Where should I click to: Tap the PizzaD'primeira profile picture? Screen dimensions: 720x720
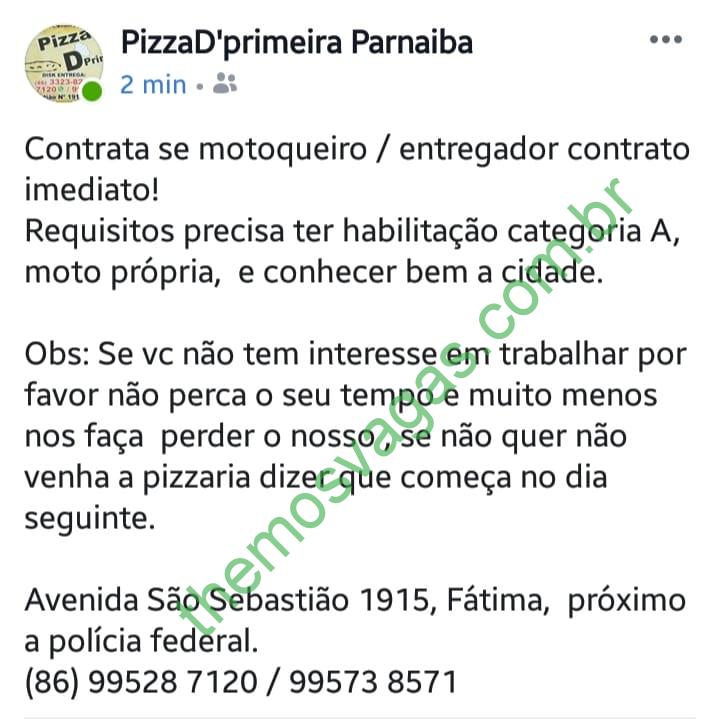(x=62, y=62)
